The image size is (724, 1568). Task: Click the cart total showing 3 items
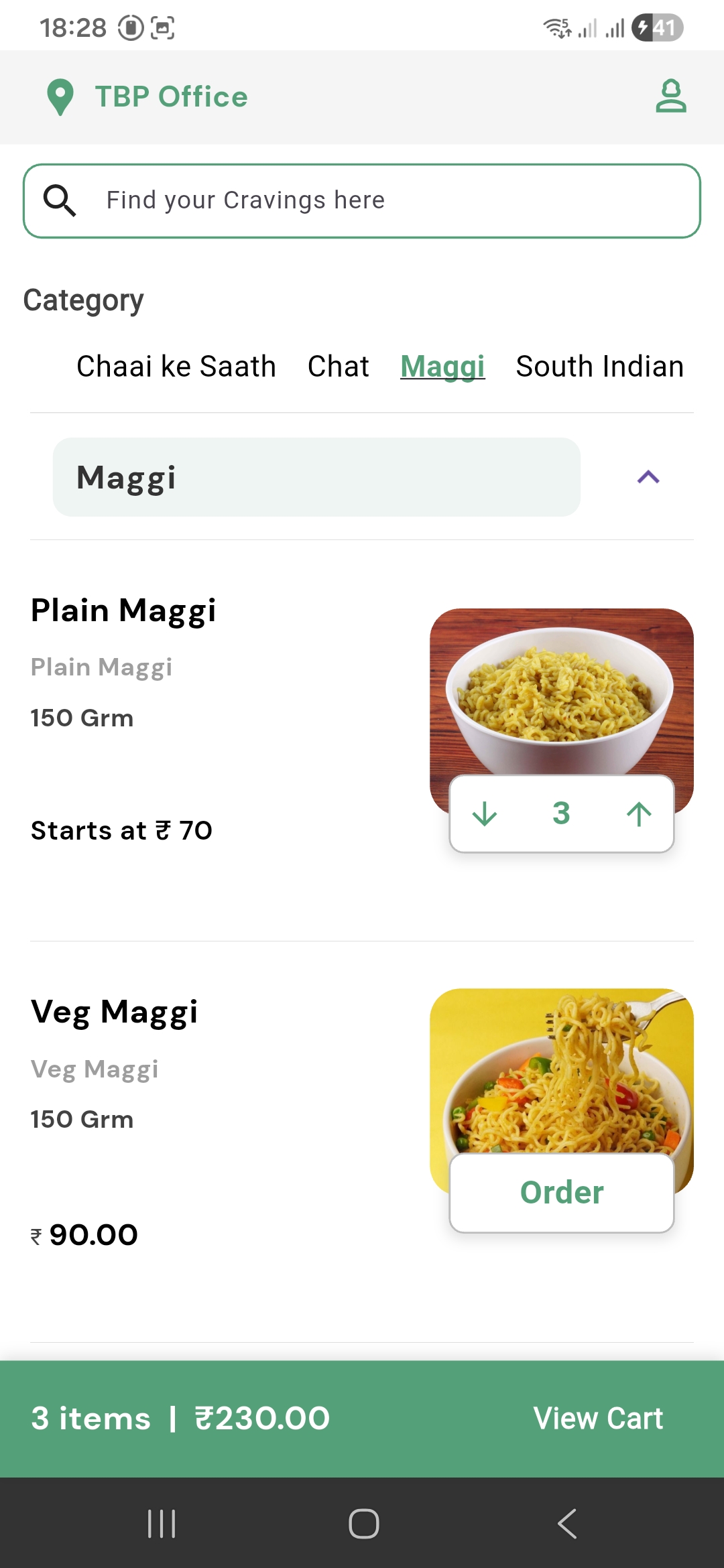point(178,1418)
